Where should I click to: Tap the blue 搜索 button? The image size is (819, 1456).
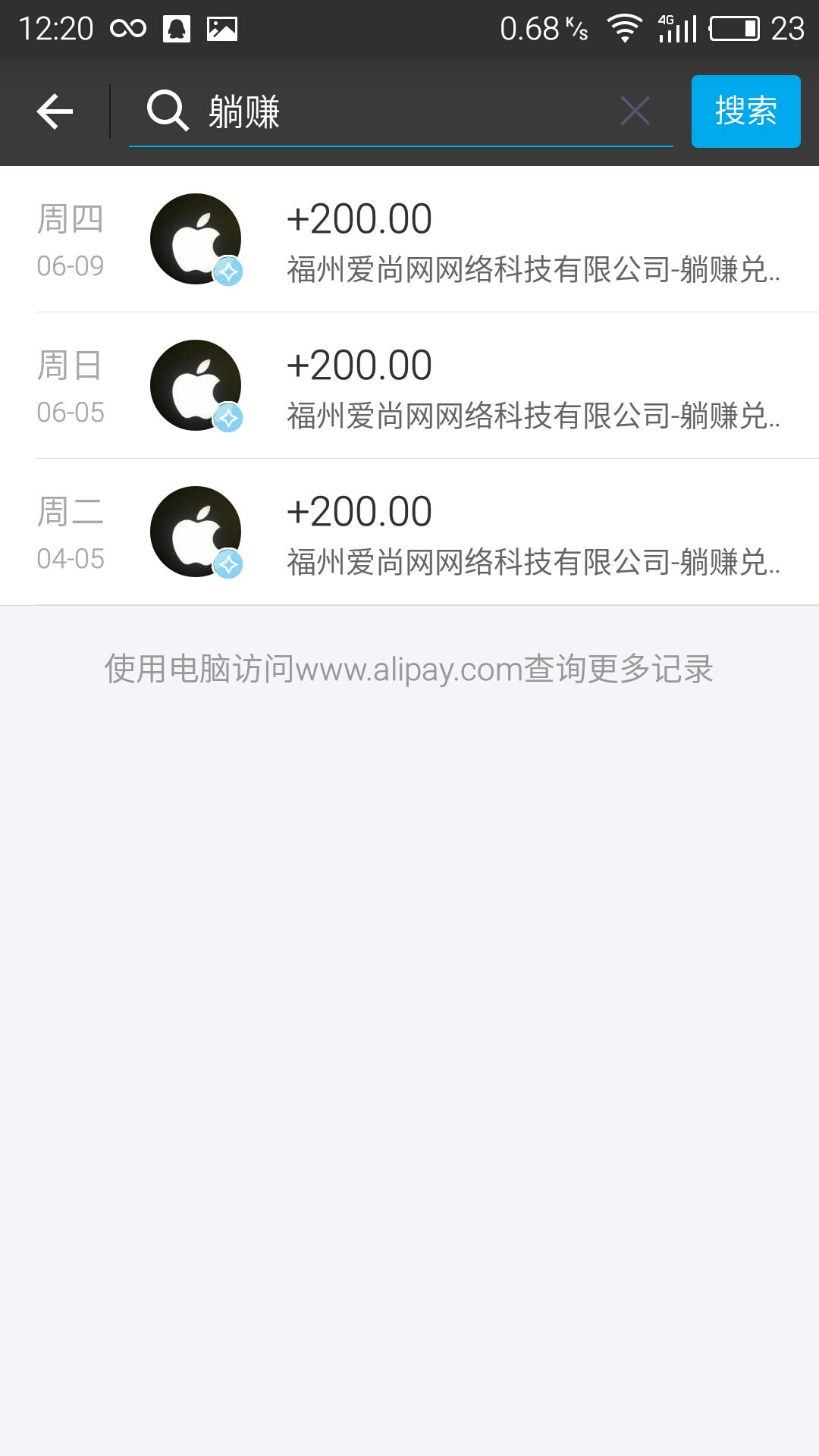click(x=745, y=111)
